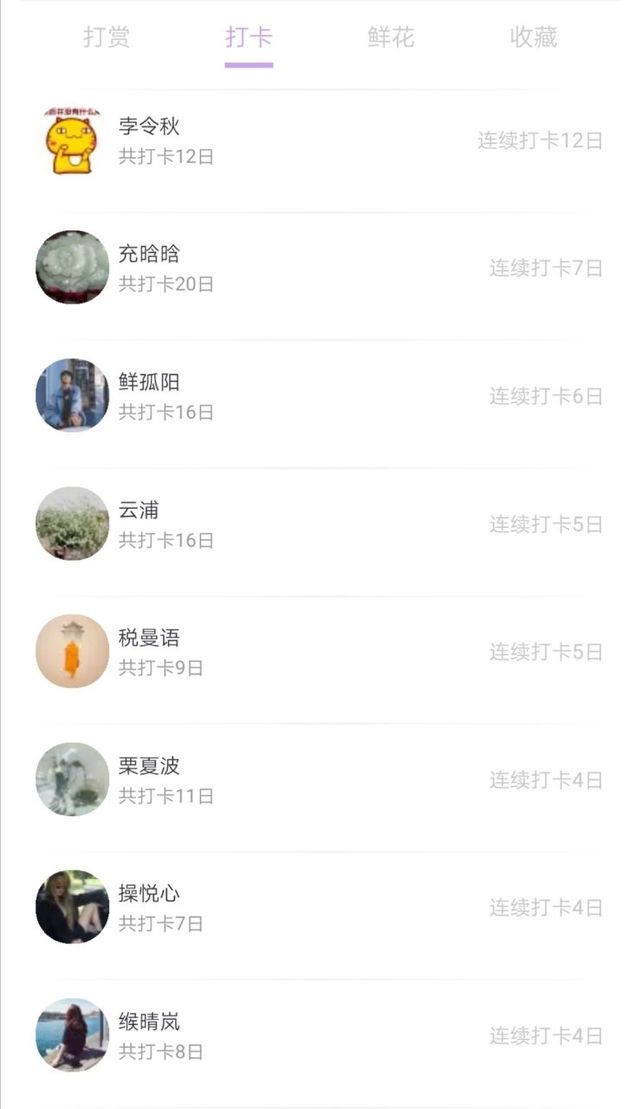View the row for 栗夏波
This screenshot has height=1109, width=640.
320,780
